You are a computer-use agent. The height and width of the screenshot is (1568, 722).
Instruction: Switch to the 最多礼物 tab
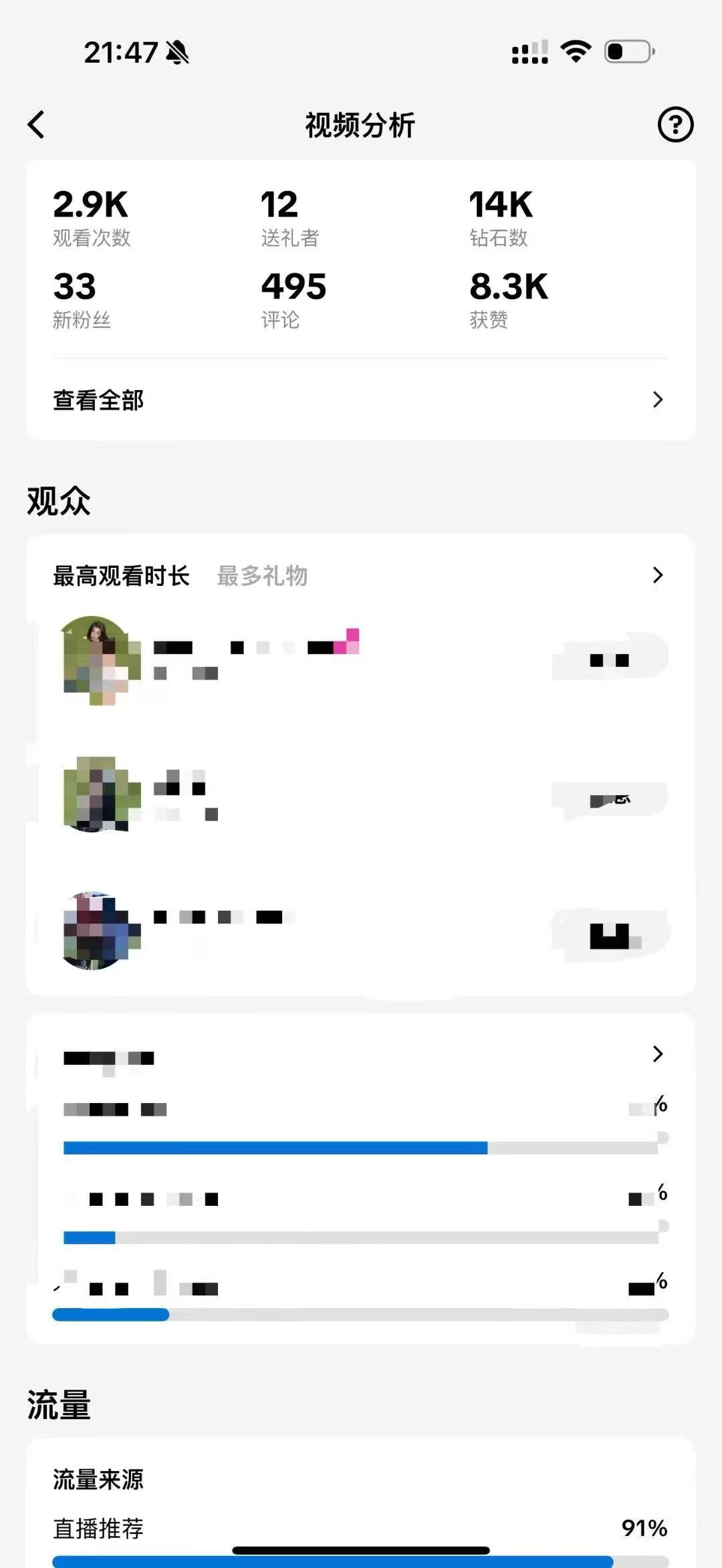(x=262, y=576)
